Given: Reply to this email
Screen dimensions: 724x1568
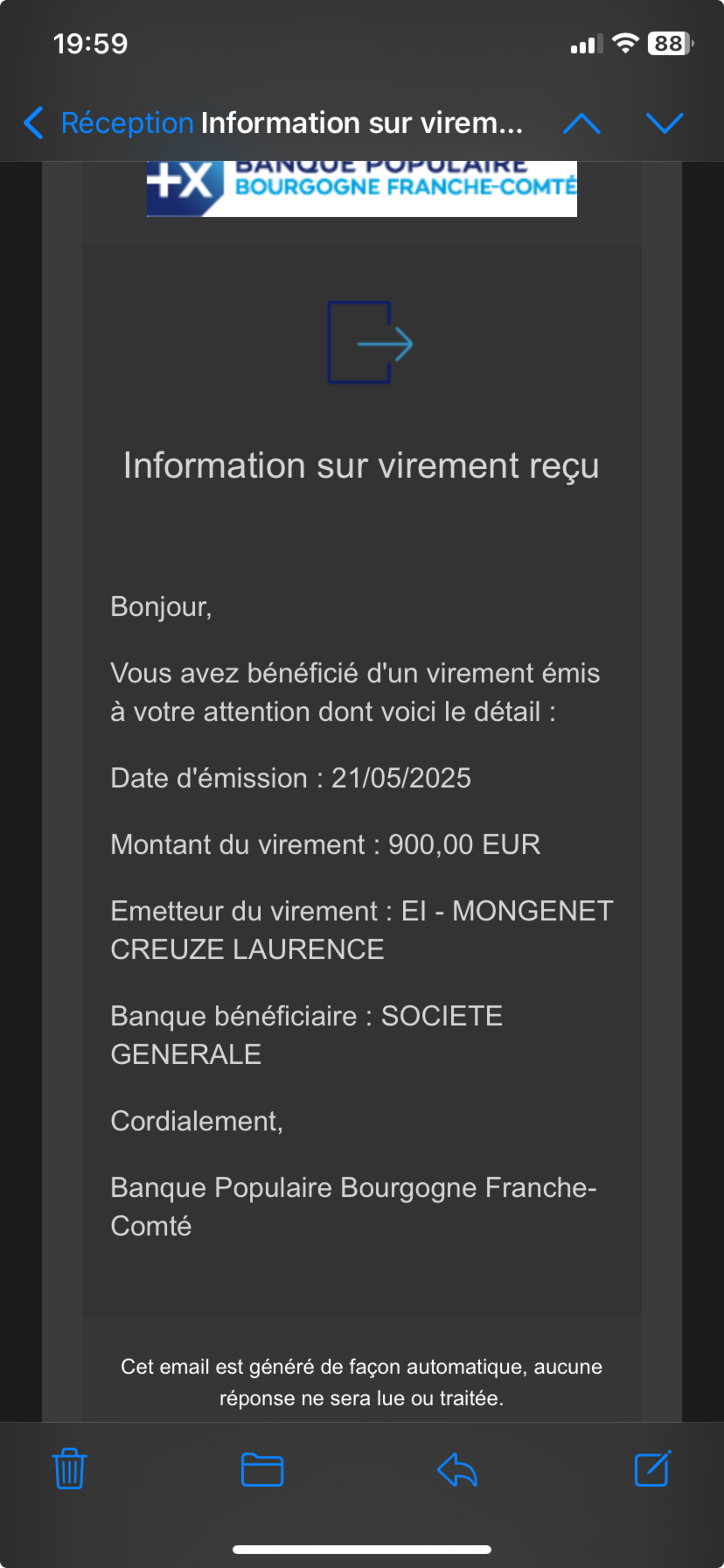Looking at the screenshot, I should tap(457, 1469).
